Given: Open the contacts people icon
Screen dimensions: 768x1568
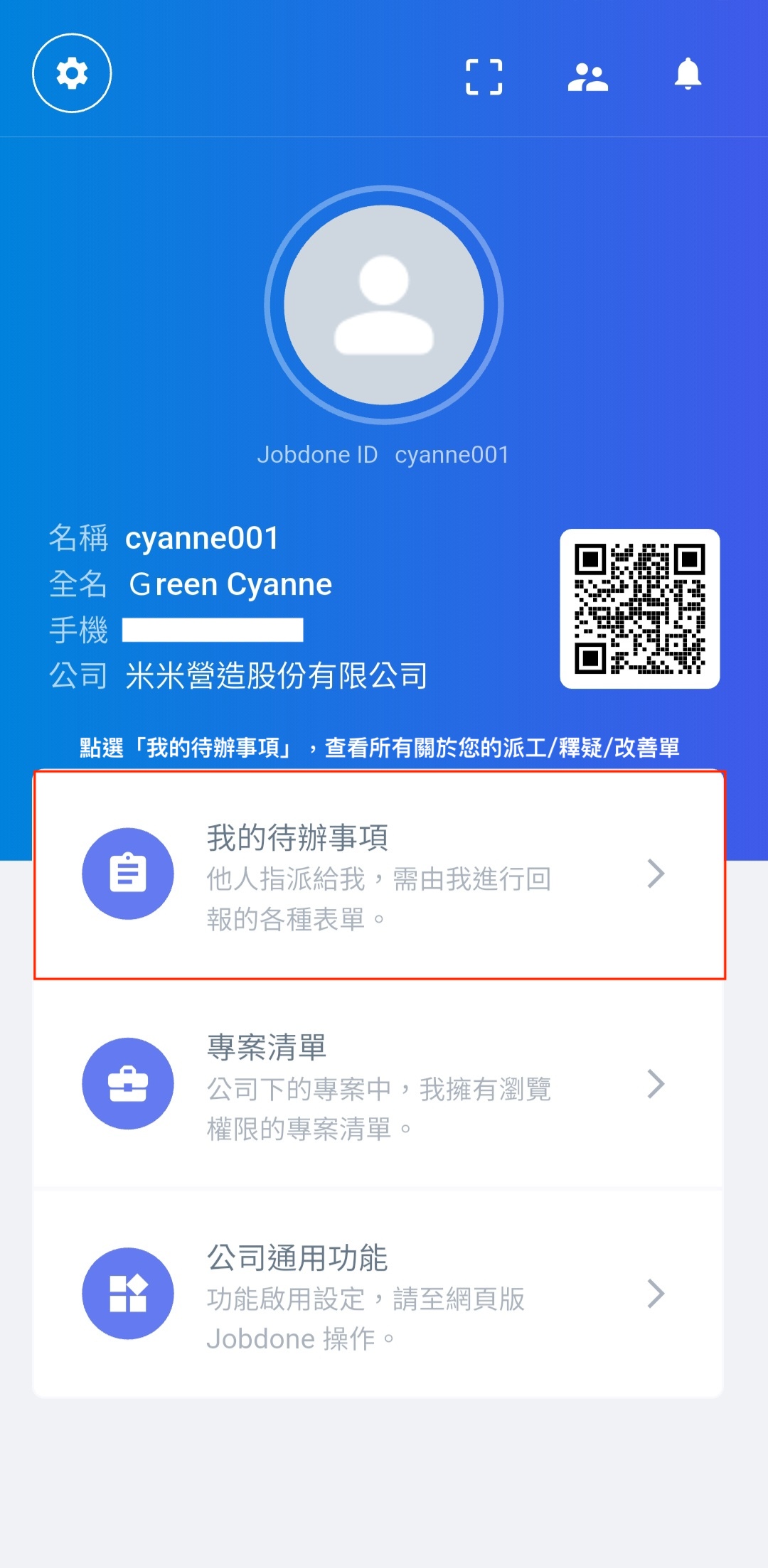Looking at the screenshot, I should pos(587,77).
